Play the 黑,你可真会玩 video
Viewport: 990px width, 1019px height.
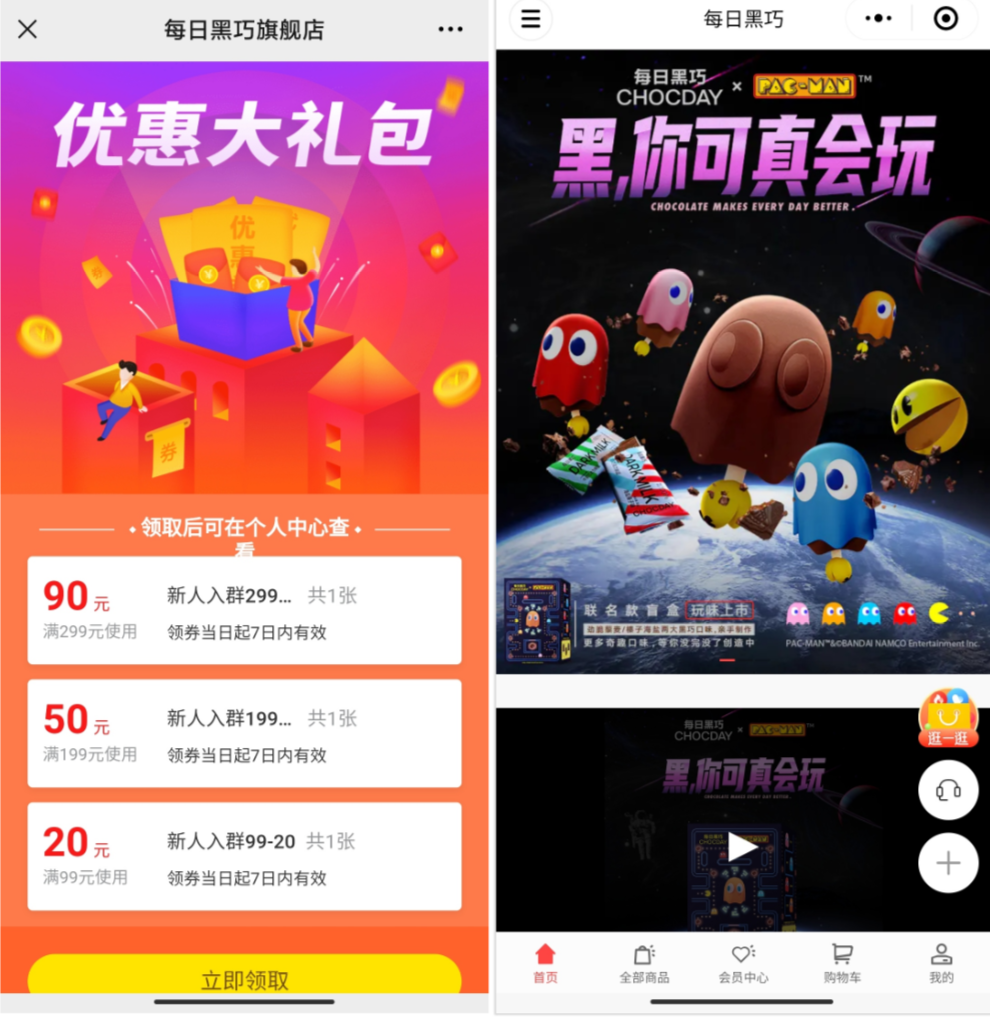(742, 847)
